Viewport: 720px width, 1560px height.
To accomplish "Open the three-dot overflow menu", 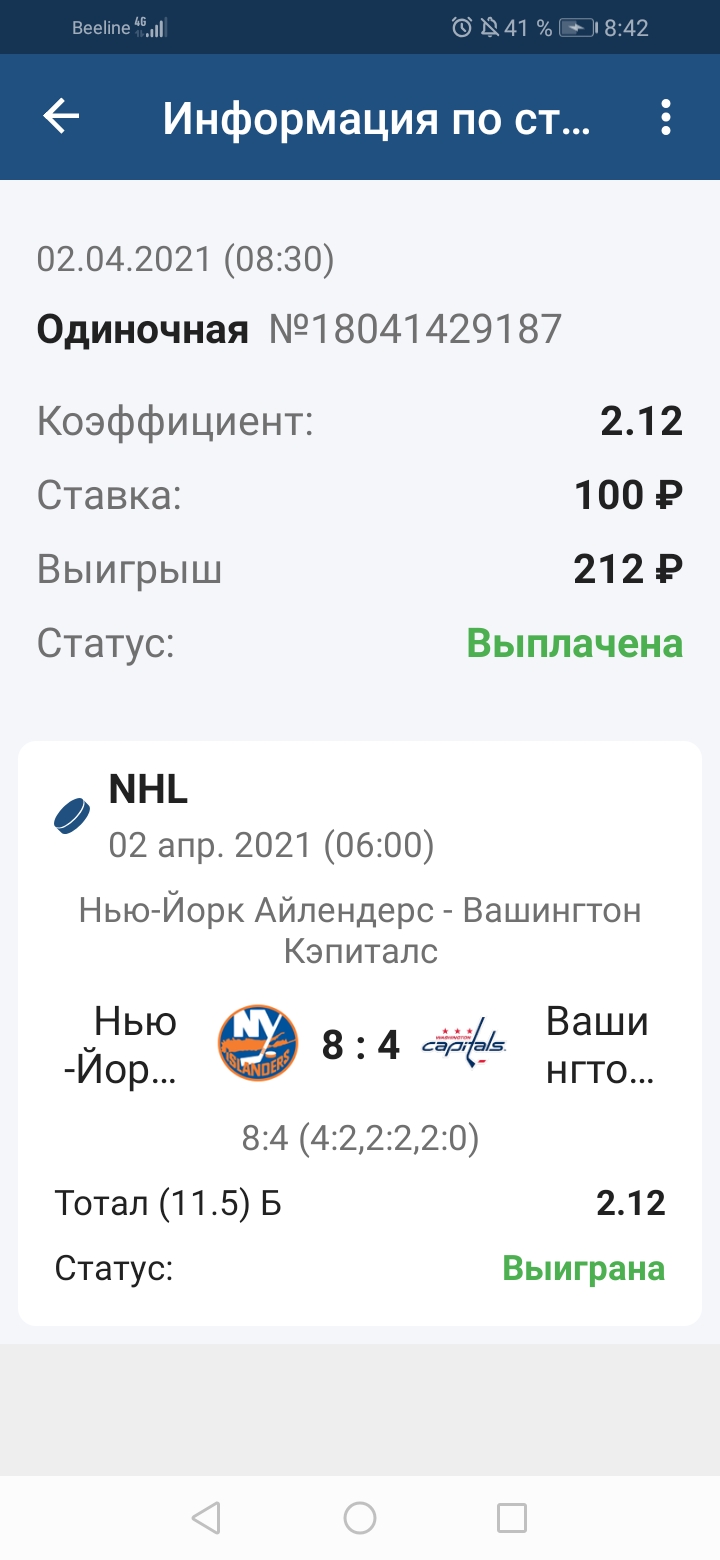I will click(x=666, y=118).
